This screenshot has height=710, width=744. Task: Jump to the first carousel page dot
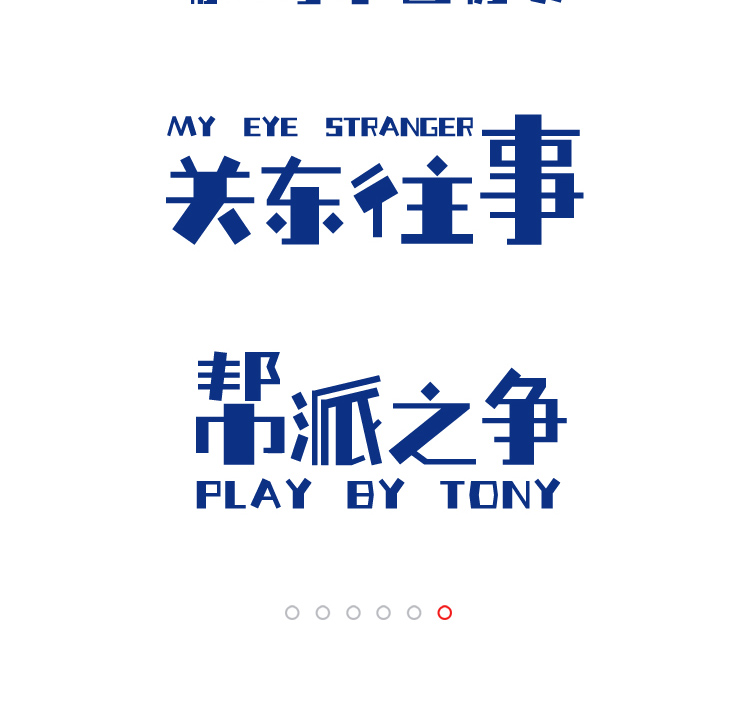click(x=292, y=613)
